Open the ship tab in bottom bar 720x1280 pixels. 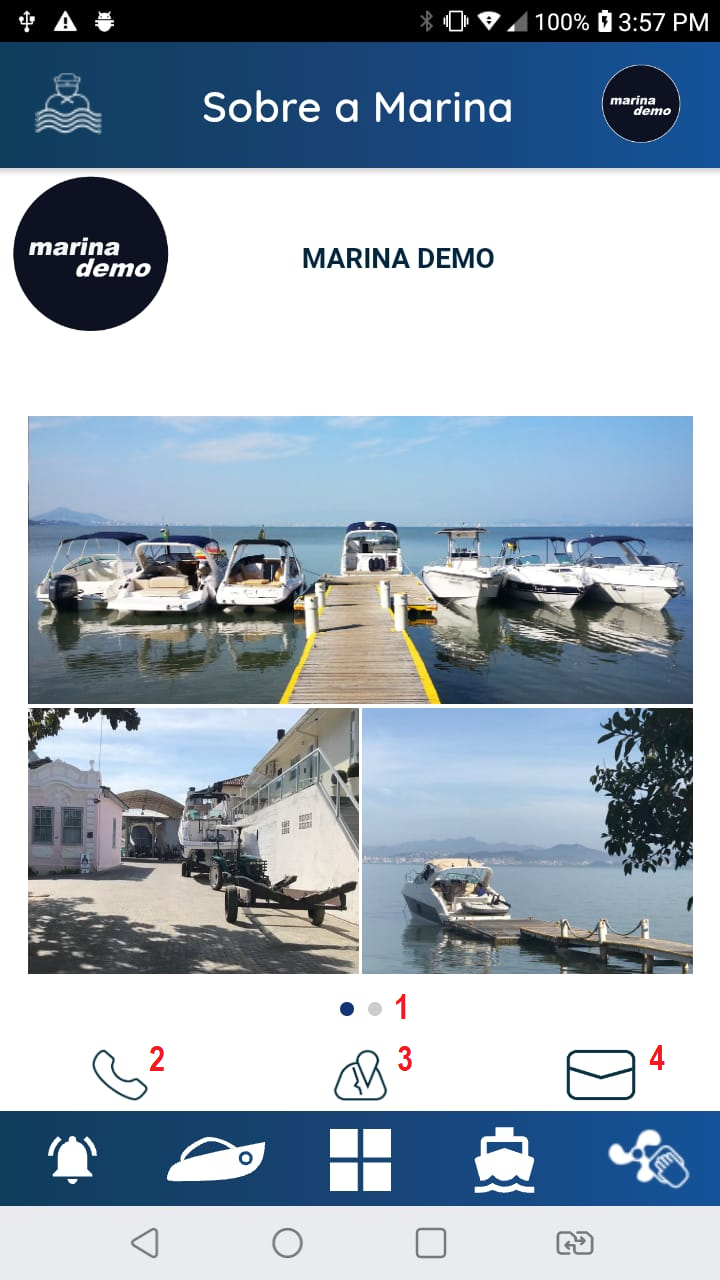504,1160
